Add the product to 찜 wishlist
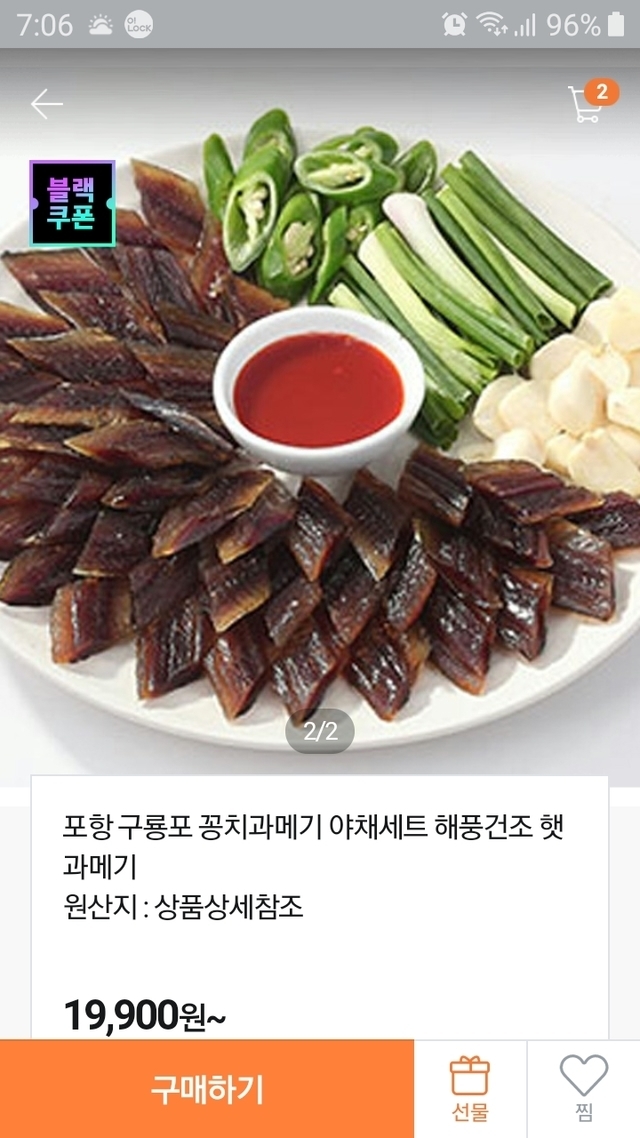Viewport: 640px width, 1138px height. (x=584, y=1089)
